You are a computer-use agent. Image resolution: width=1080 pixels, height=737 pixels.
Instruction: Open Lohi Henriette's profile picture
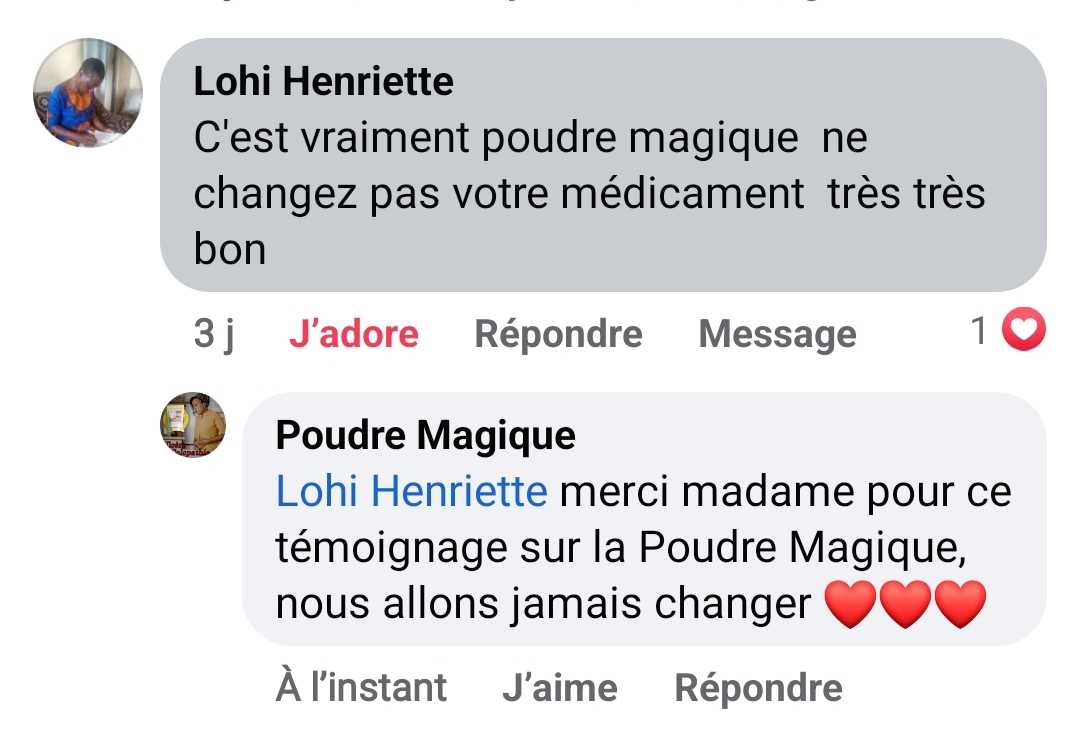click(87, 94)
